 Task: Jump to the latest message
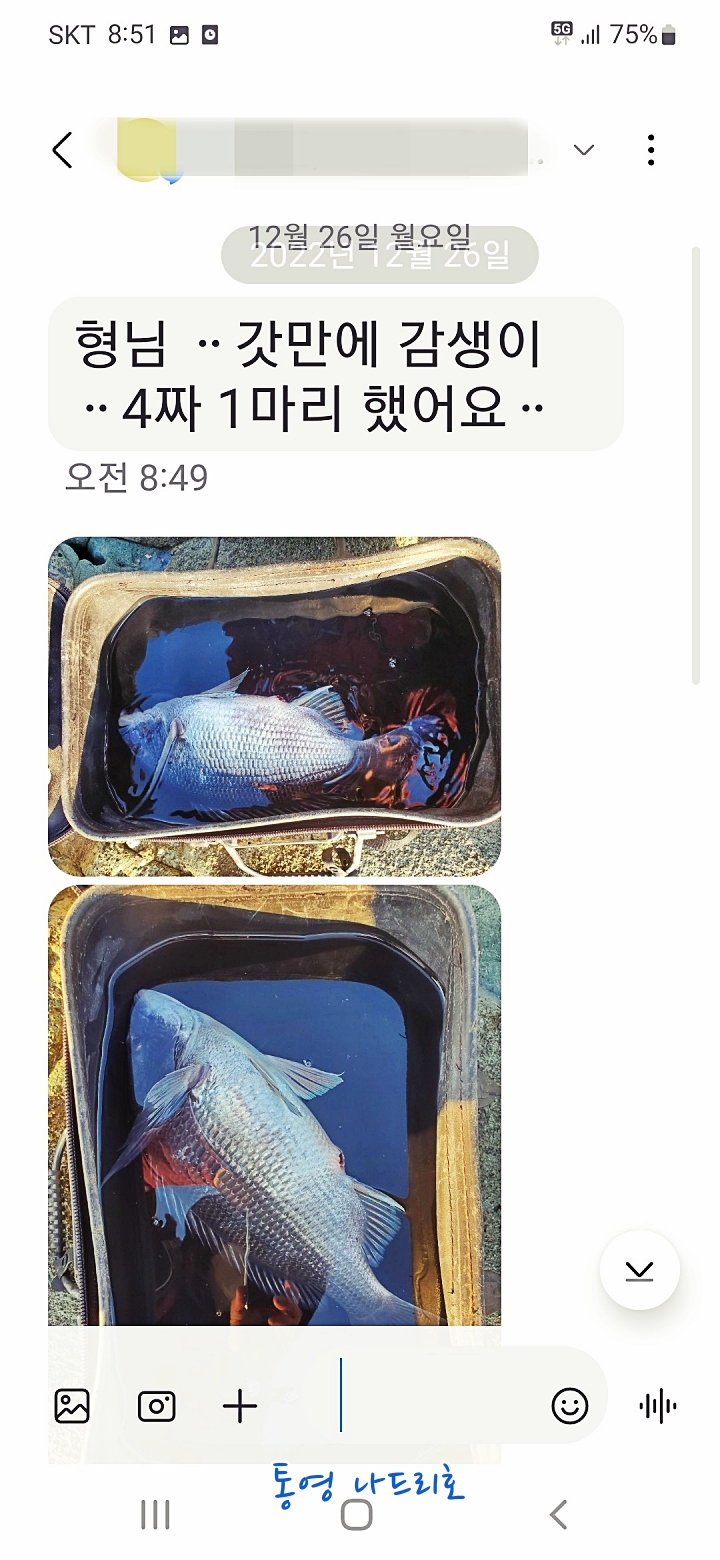[639, 1270]
